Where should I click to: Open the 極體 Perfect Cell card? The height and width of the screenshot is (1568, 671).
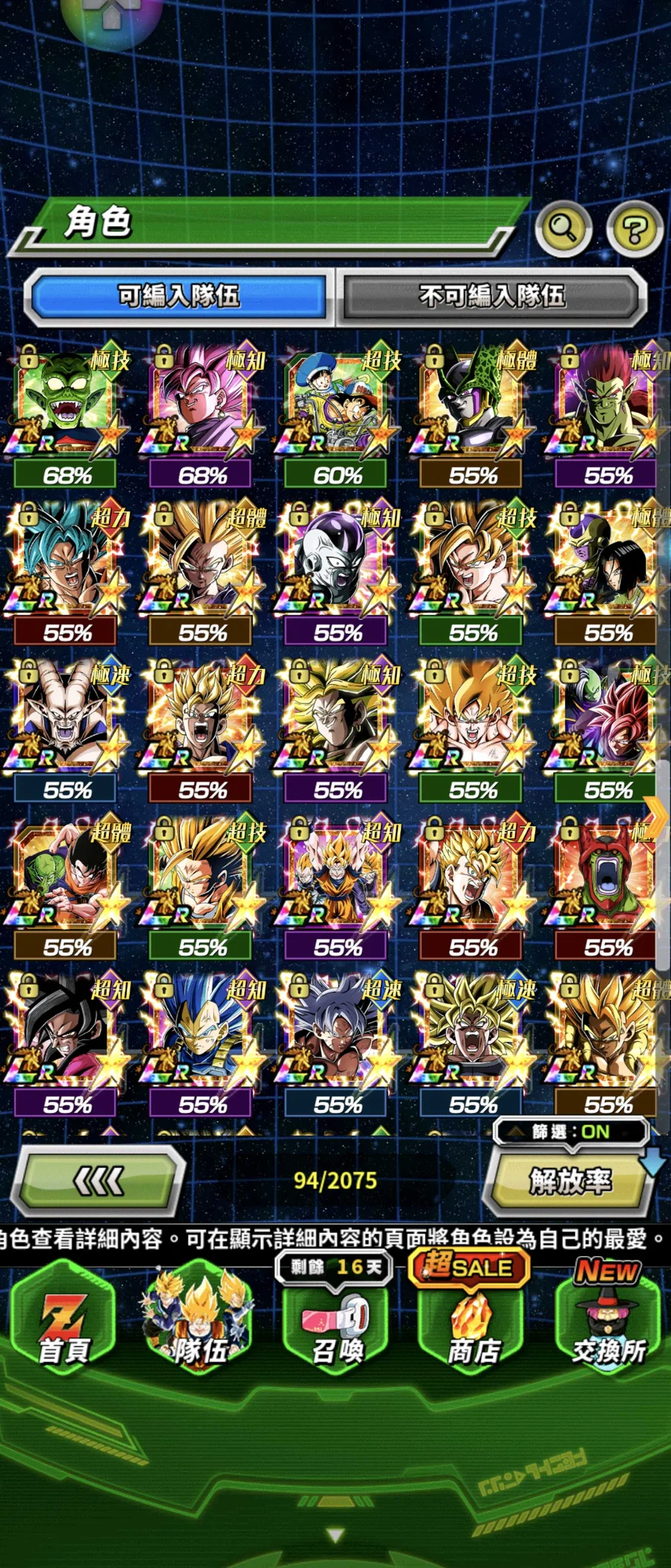pyautogui.click(x=473, y=410)
